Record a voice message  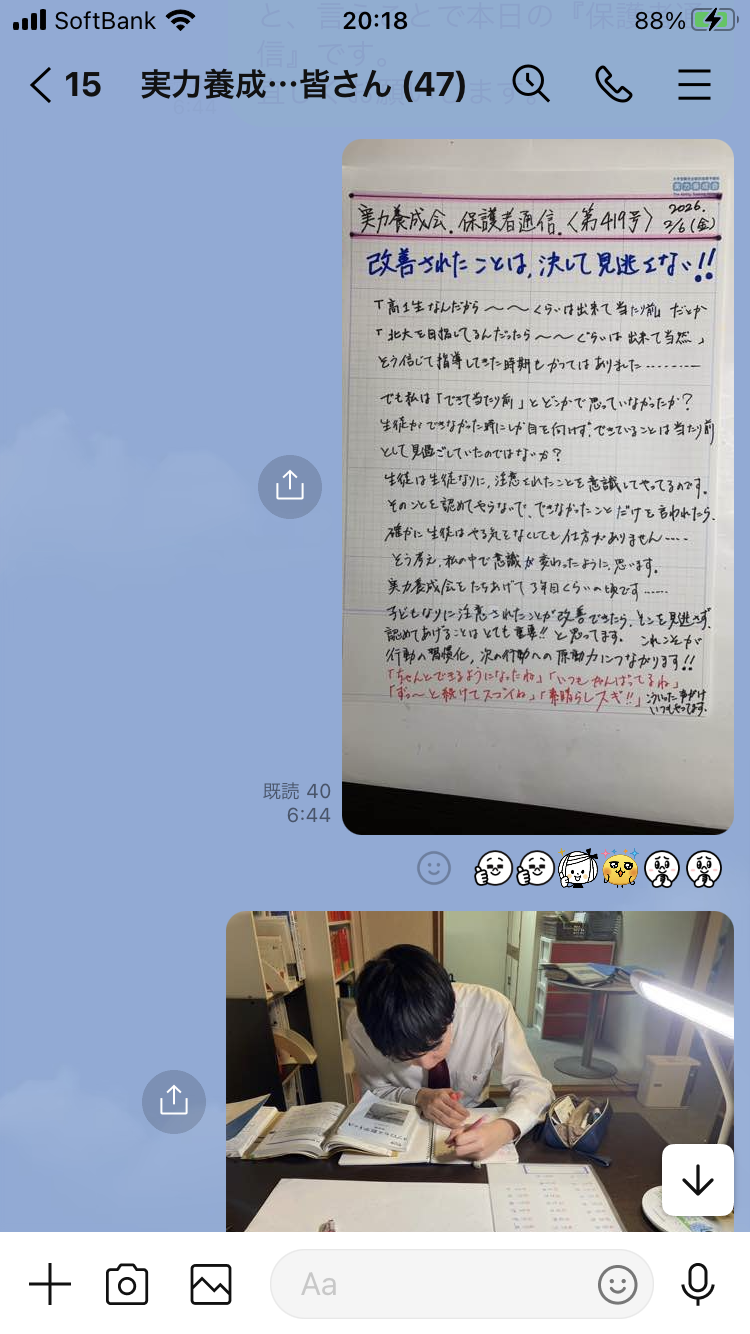(x=697, y=1284)
